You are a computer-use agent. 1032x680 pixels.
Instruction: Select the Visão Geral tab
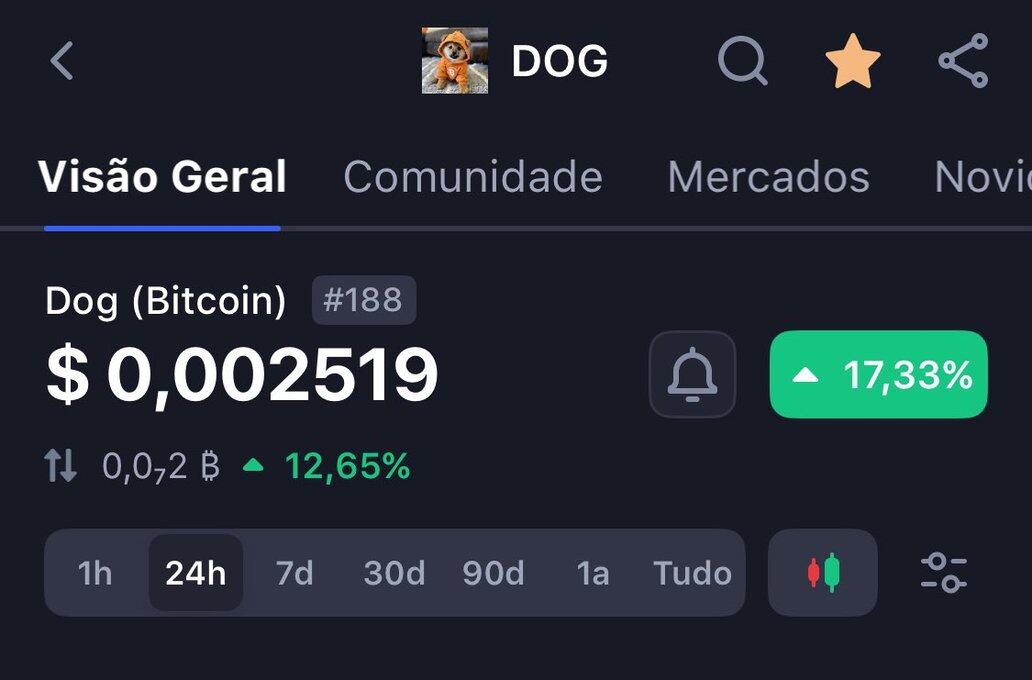coord(162,177)
